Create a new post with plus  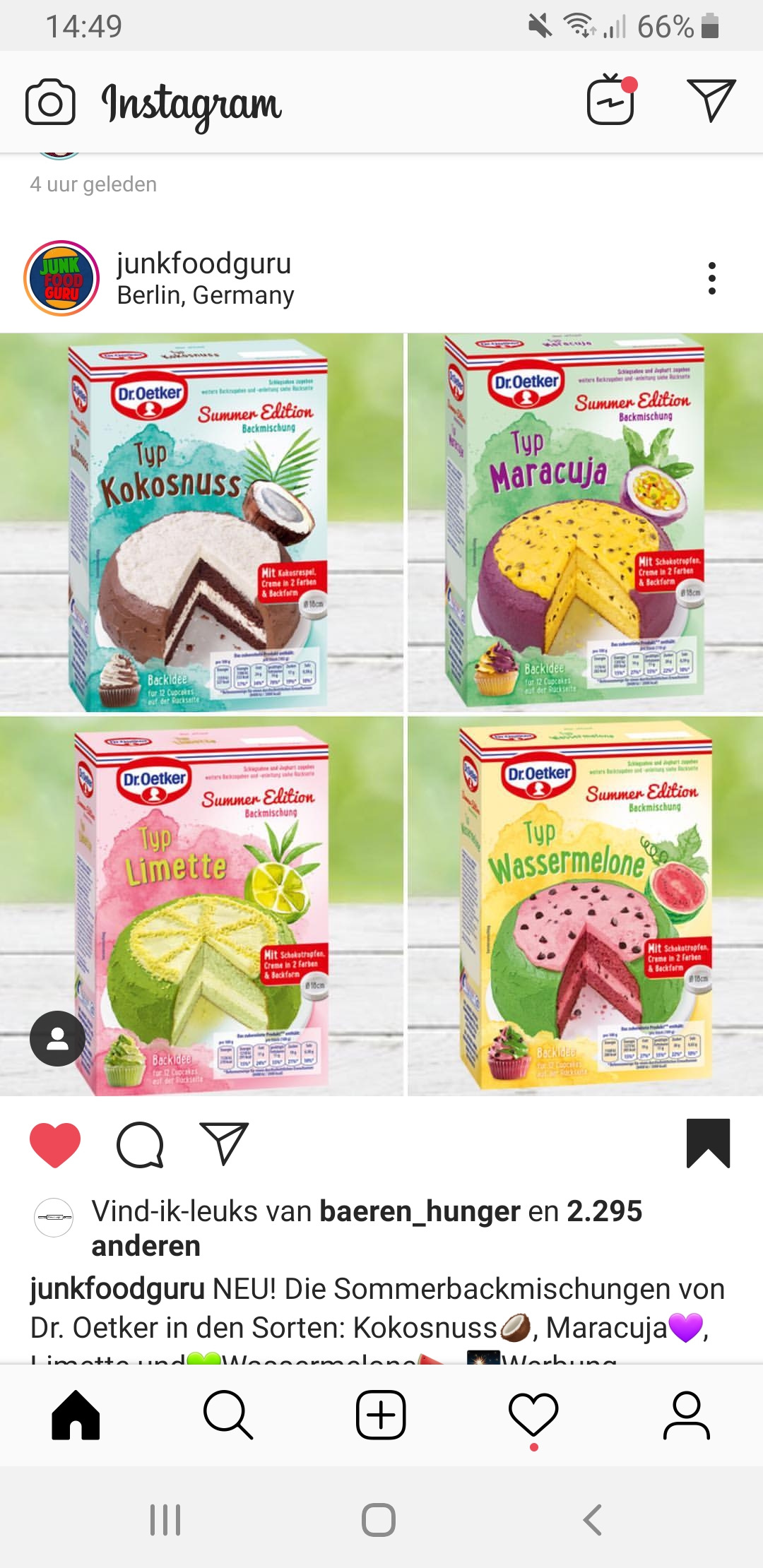381,1415
